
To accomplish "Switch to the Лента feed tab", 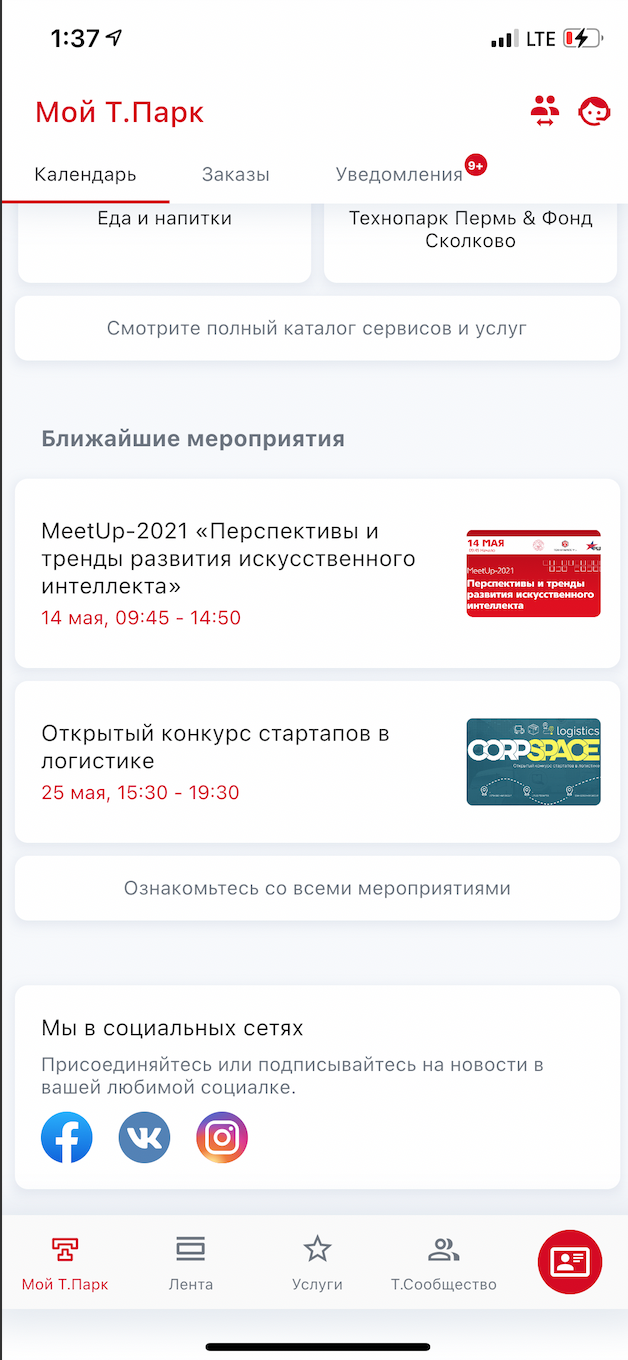I will [x=190, y=1262].
